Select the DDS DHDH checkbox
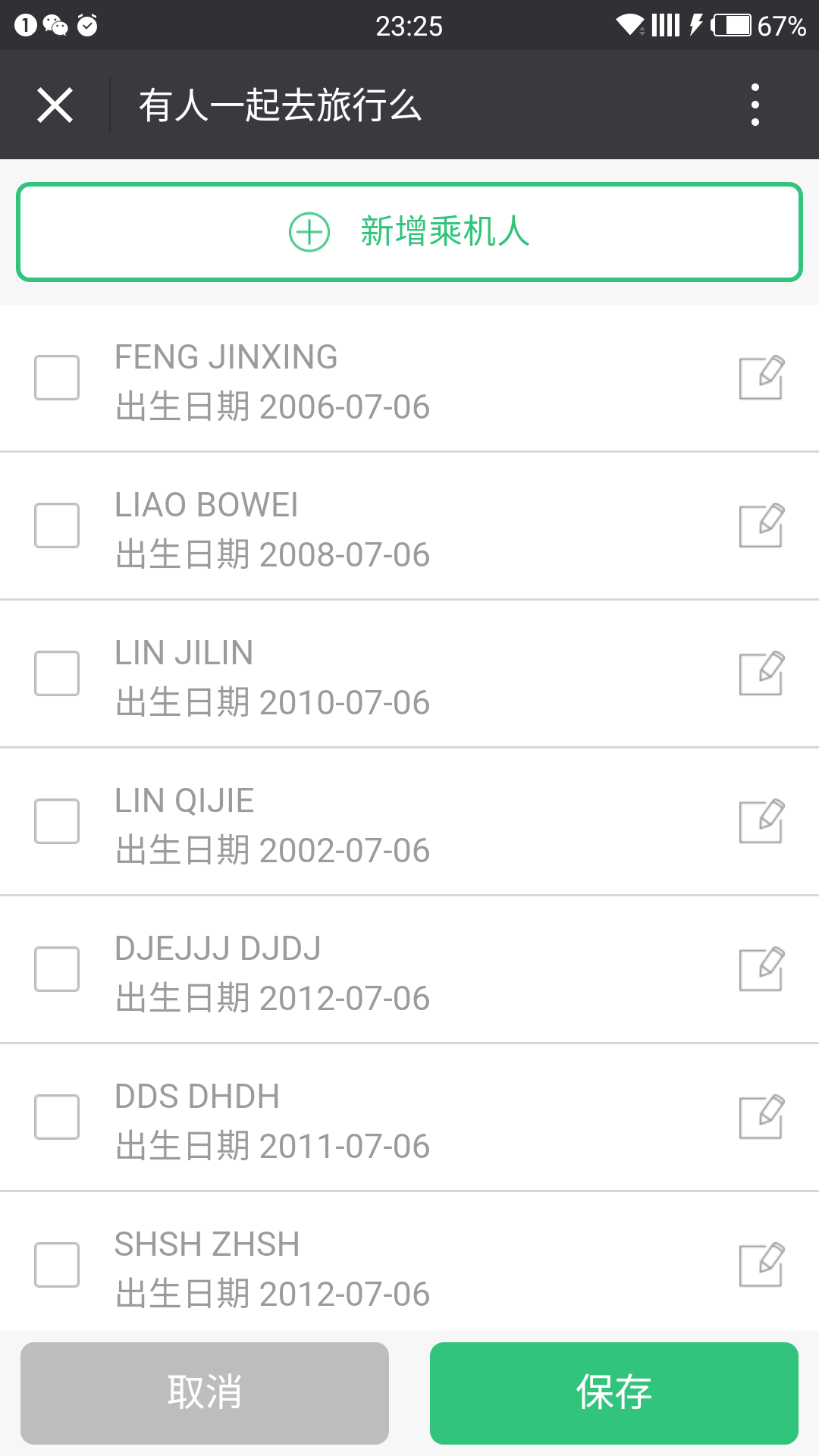Screen dimensions: 819x1456 coord(57,1117)
